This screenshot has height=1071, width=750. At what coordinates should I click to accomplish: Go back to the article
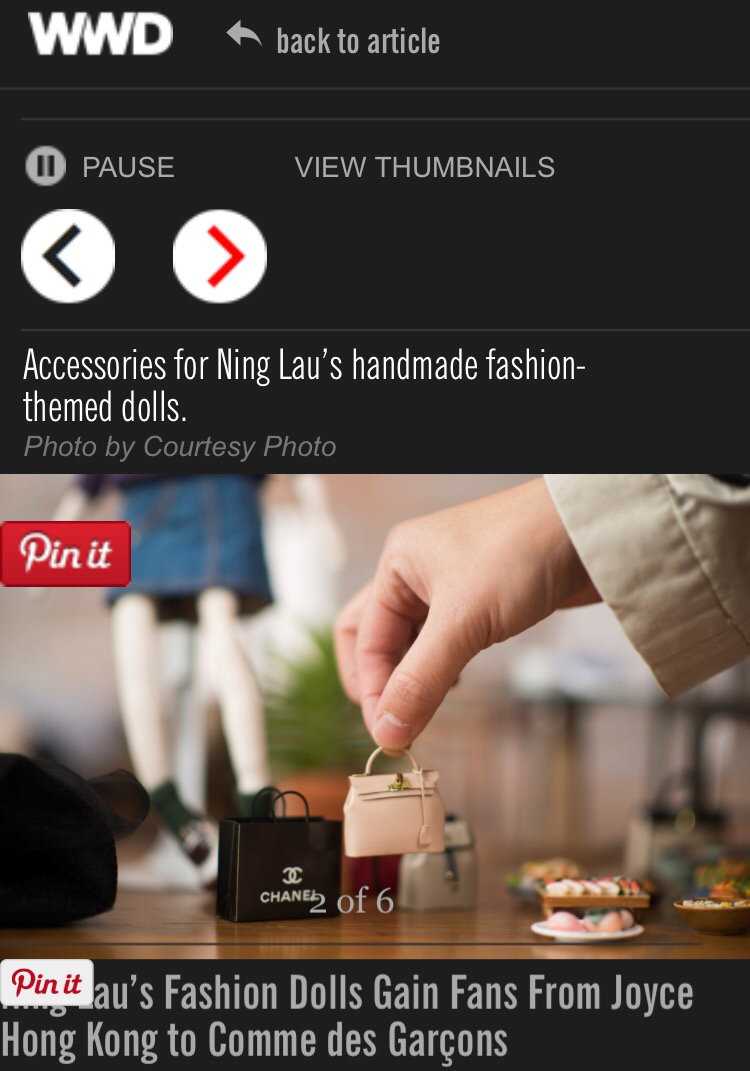coord(334,40)
